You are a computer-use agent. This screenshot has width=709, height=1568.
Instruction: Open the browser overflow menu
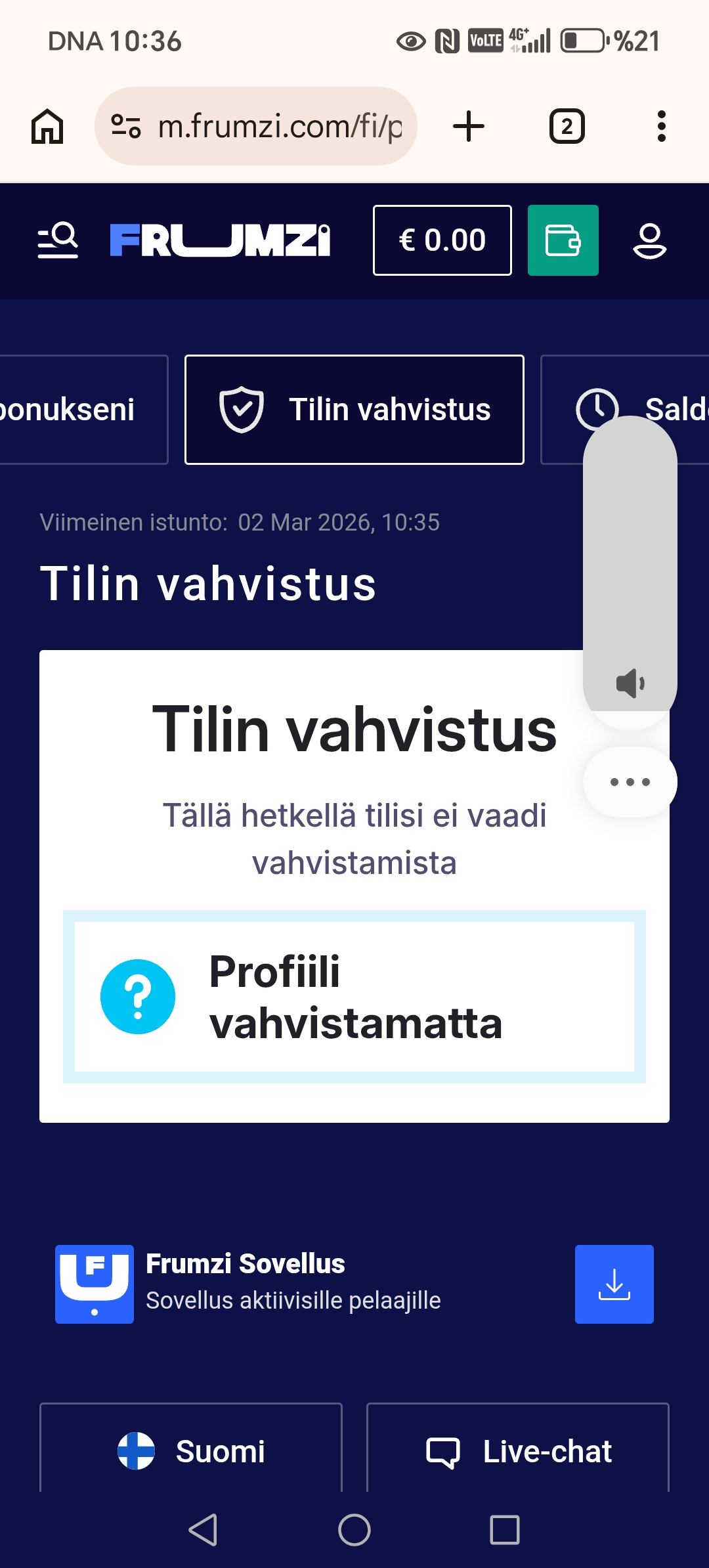[x=661, y=126]
